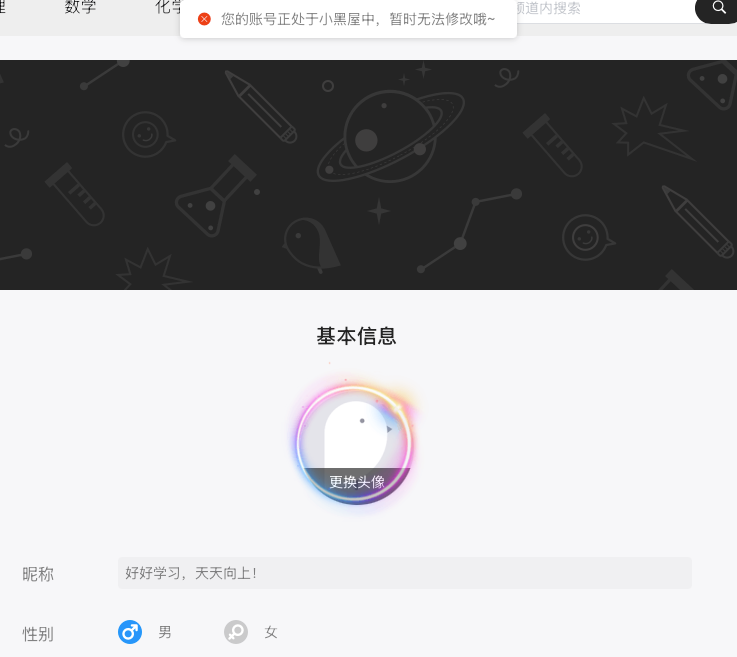Focus the channel search box
This screenshot has width=737, height=657.
click(x=600, y=9)
